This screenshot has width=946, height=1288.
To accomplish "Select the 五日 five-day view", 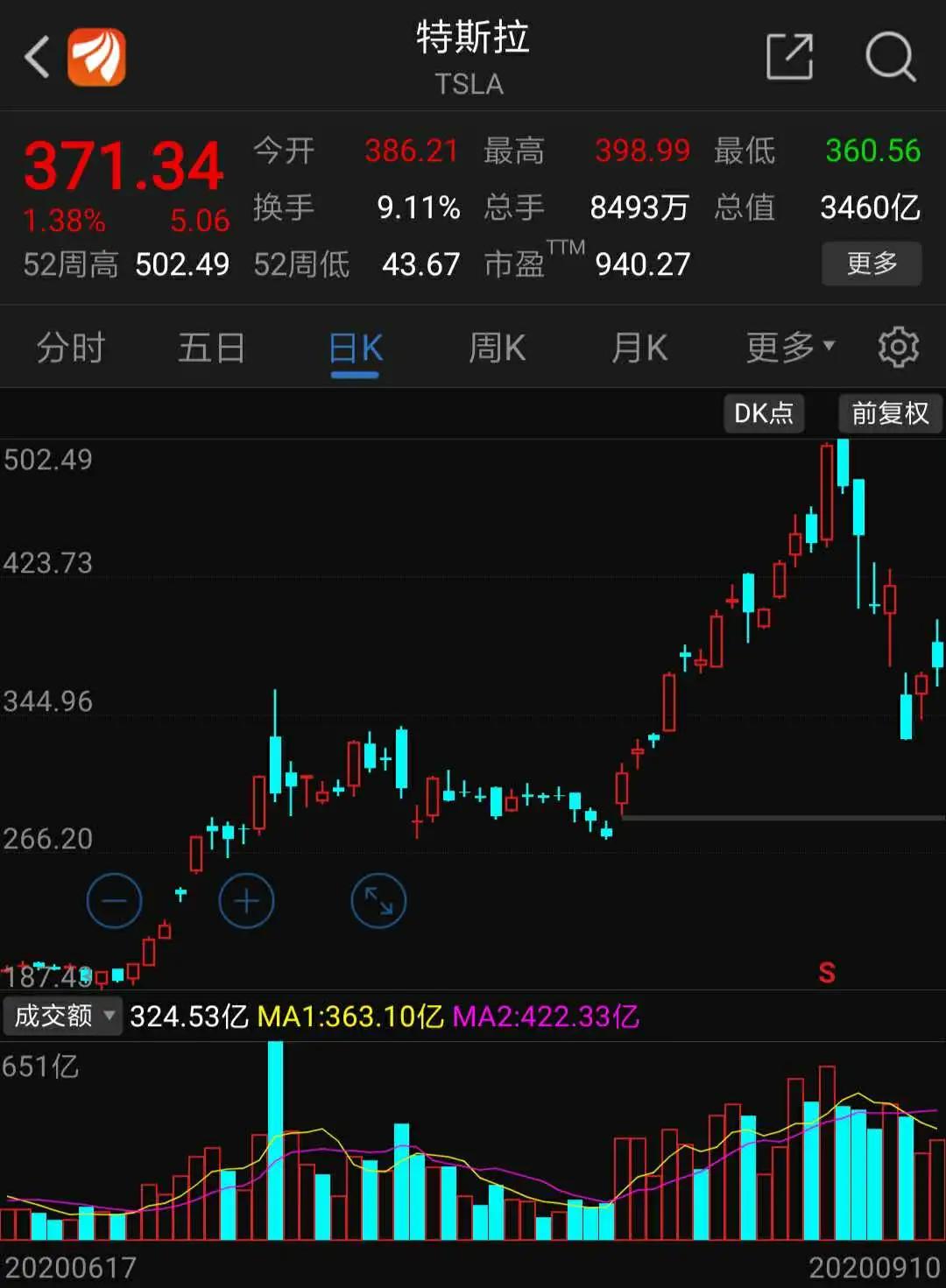I will (210, 346).
